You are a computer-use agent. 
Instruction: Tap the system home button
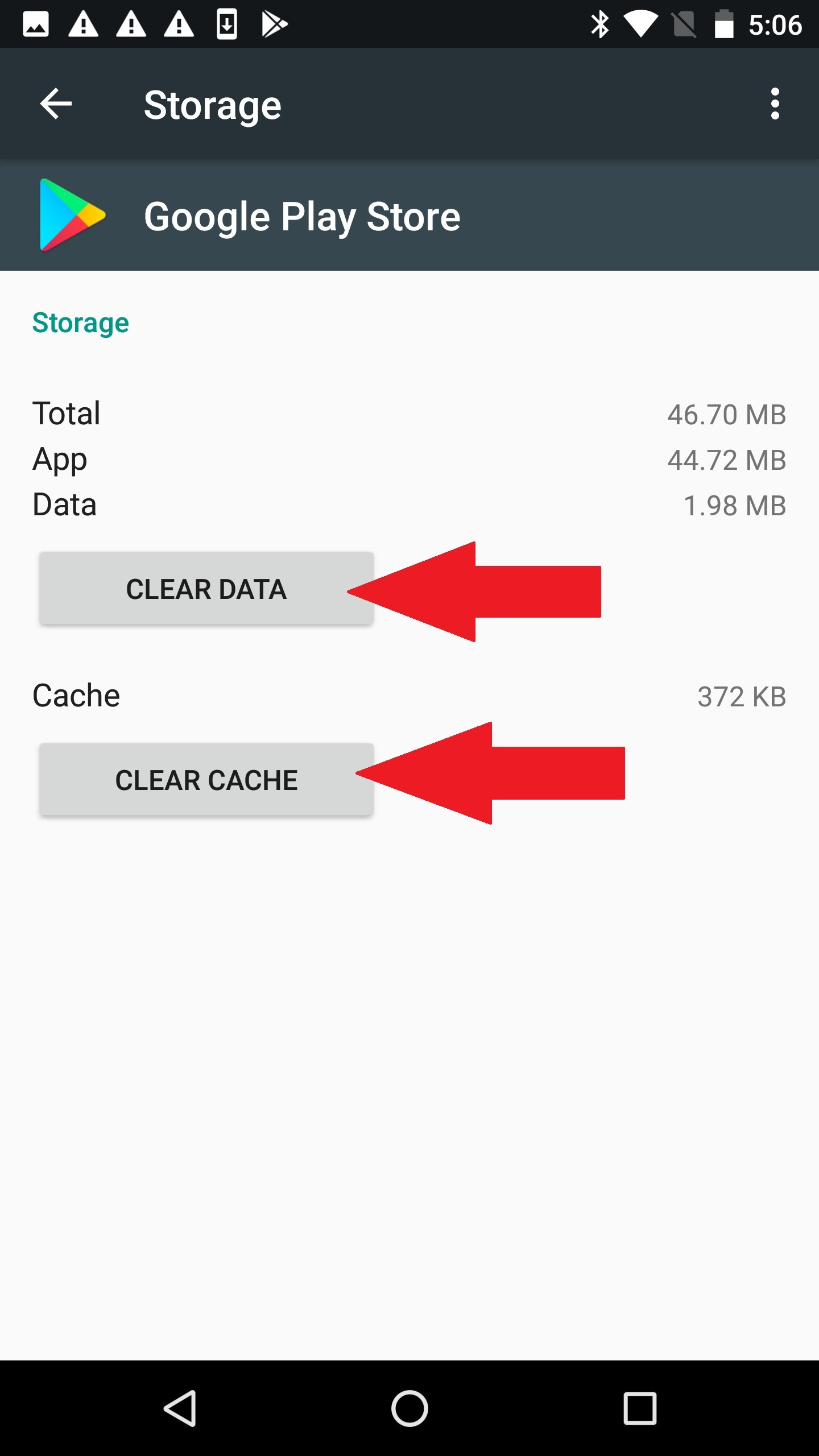click(409, 1408)
